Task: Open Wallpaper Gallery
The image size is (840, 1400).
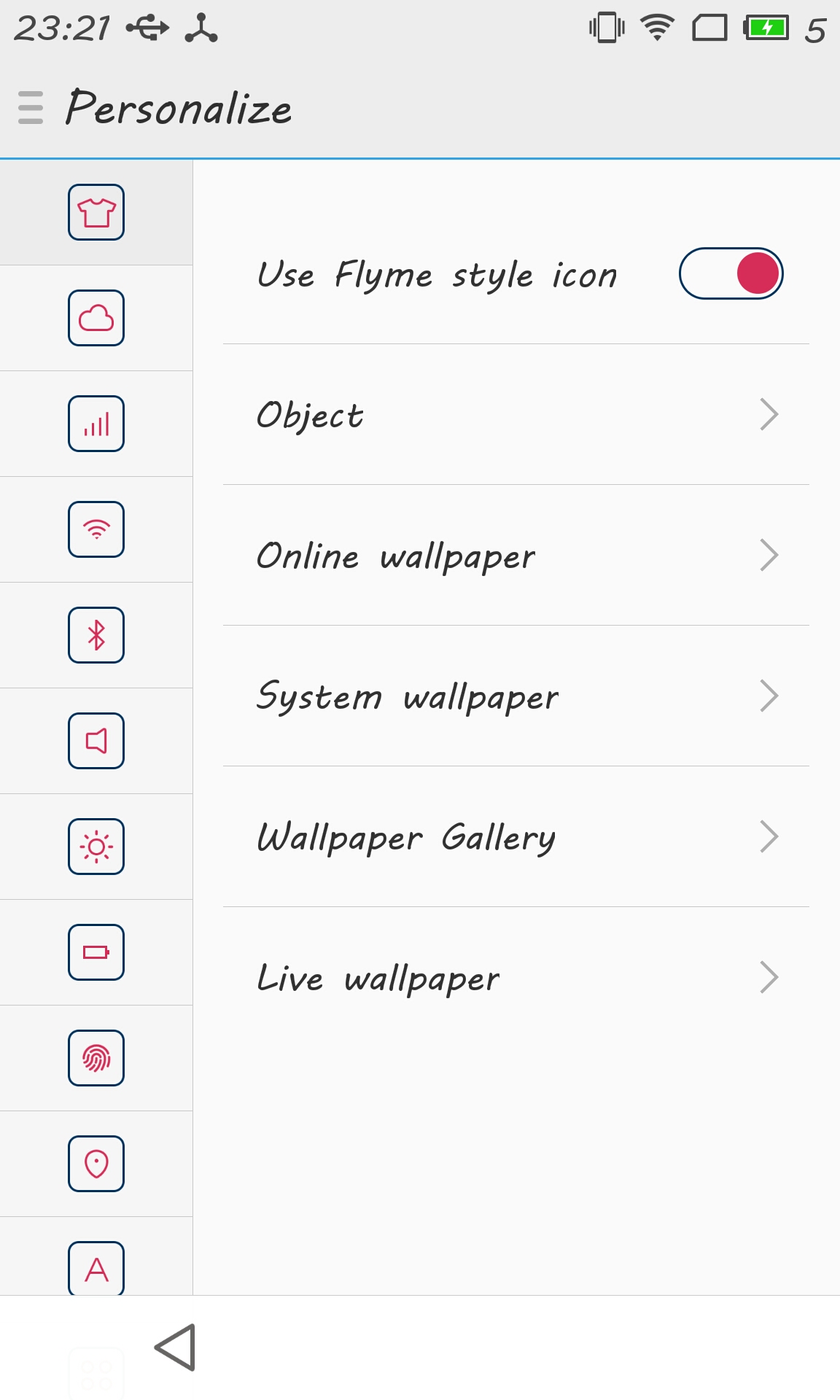Action: tap(516, 837)
